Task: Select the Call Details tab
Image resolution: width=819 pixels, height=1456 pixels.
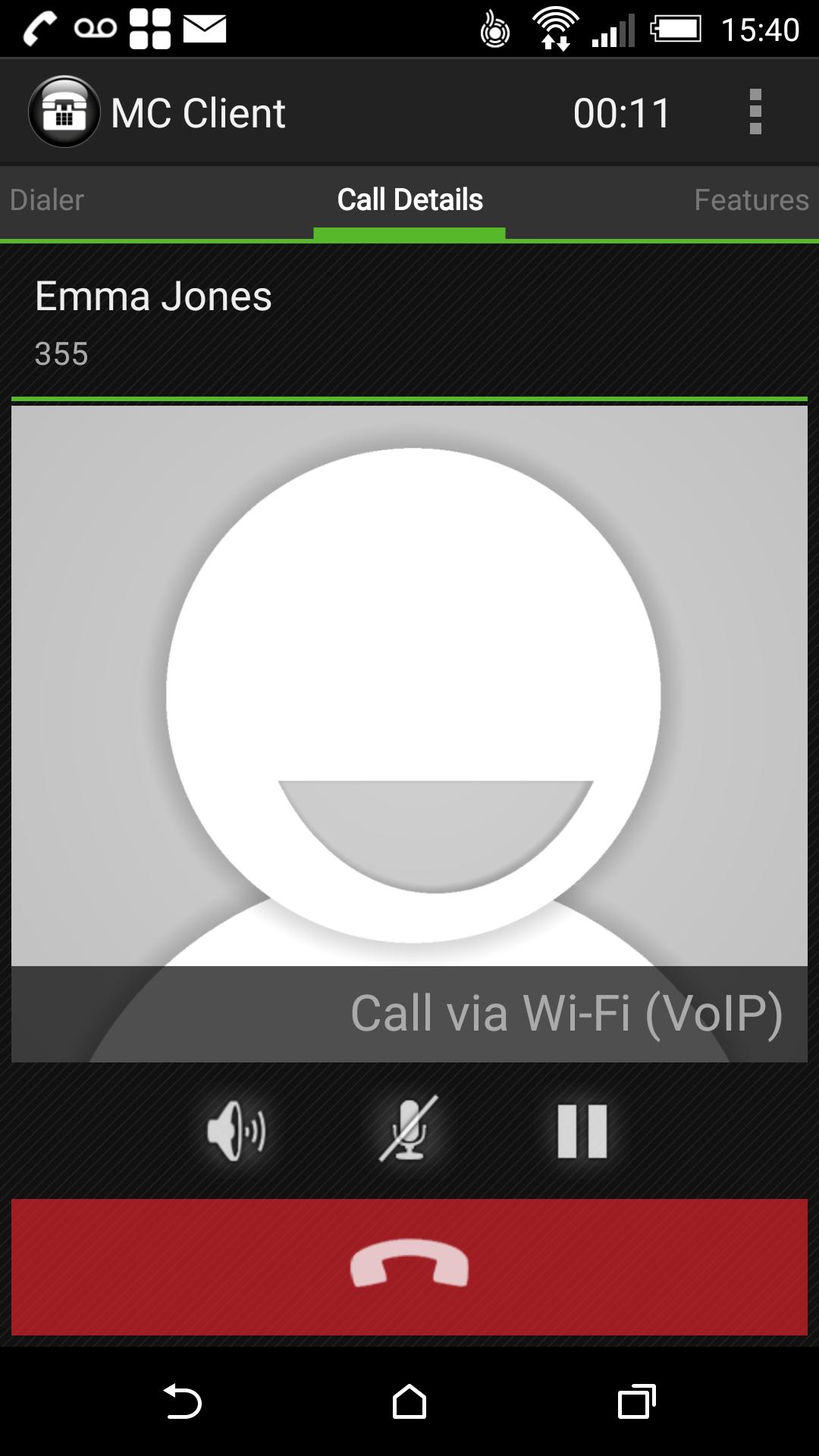Action: tap(409, 200)
